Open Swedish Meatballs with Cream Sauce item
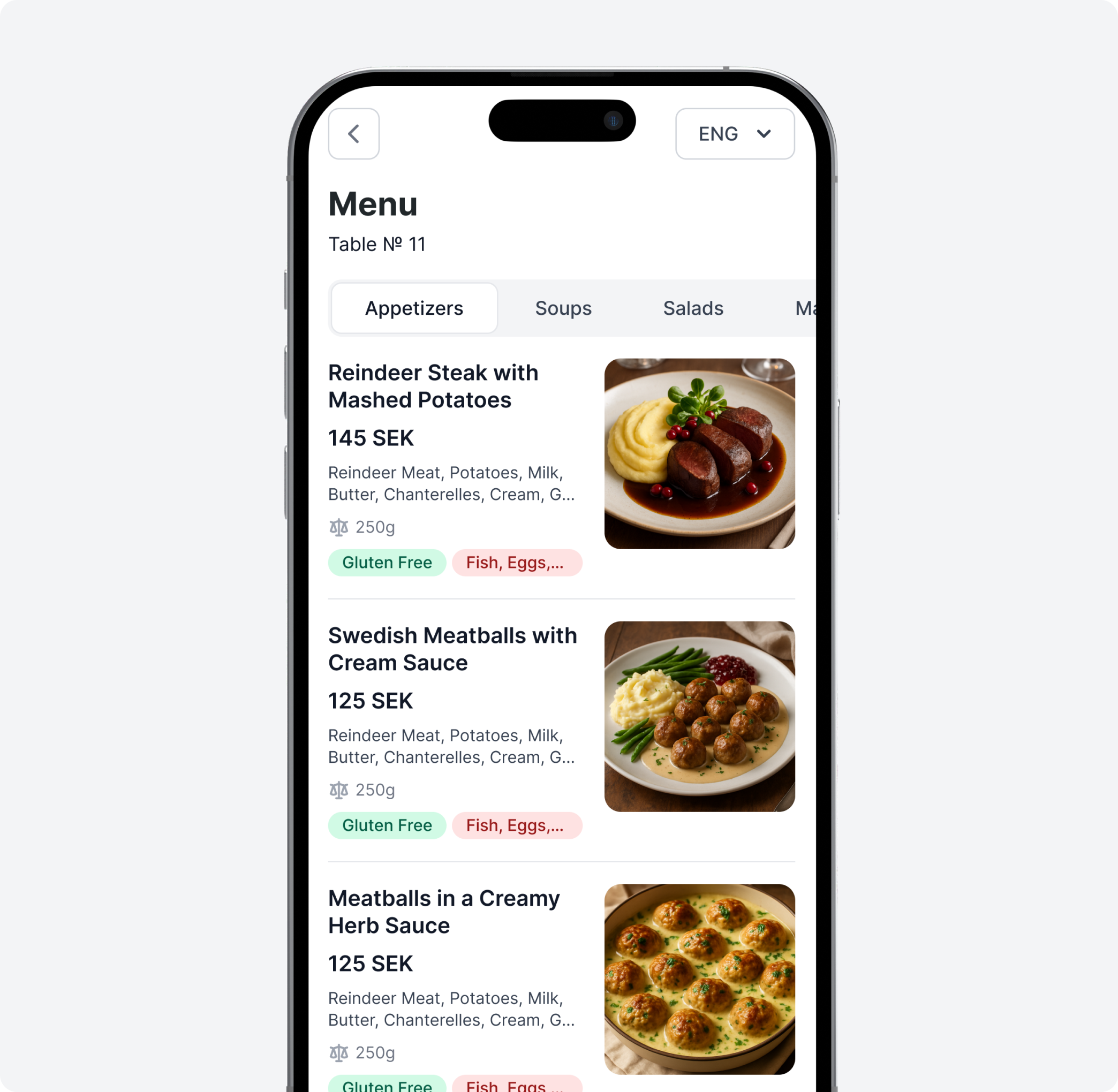1118x1092 pixels. click(452, 649)
